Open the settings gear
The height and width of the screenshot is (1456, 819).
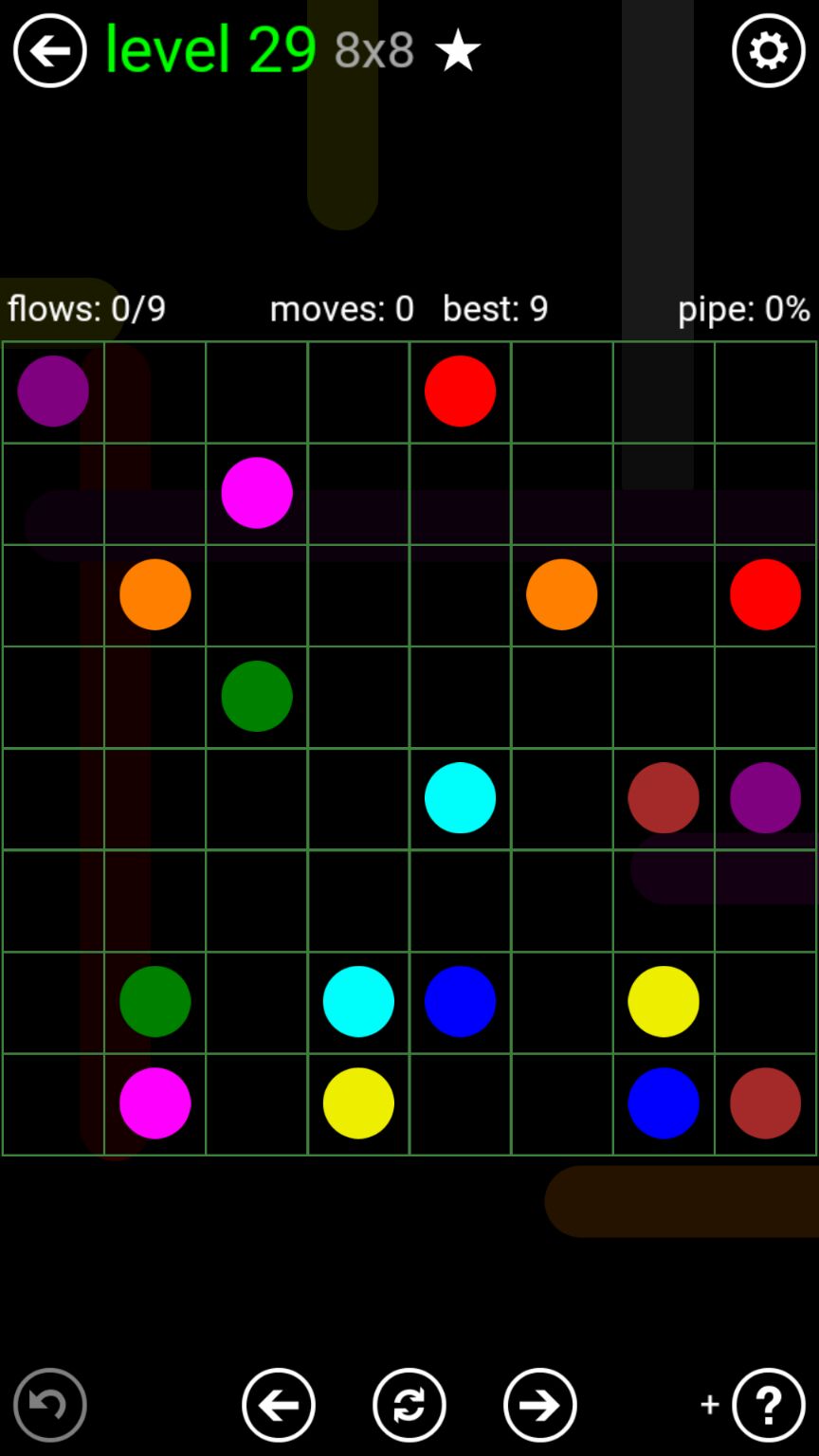(768, 51)
